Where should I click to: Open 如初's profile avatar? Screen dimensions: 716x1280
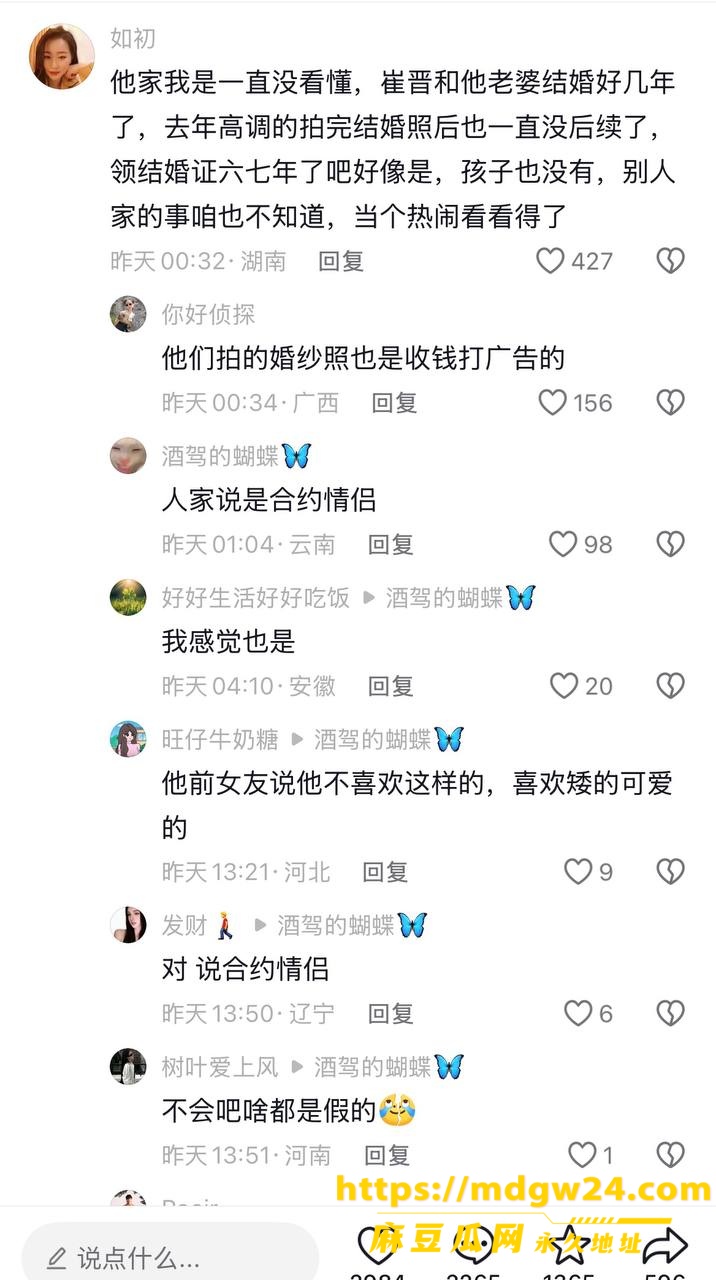pyautogui.click(x=62, y=56)
